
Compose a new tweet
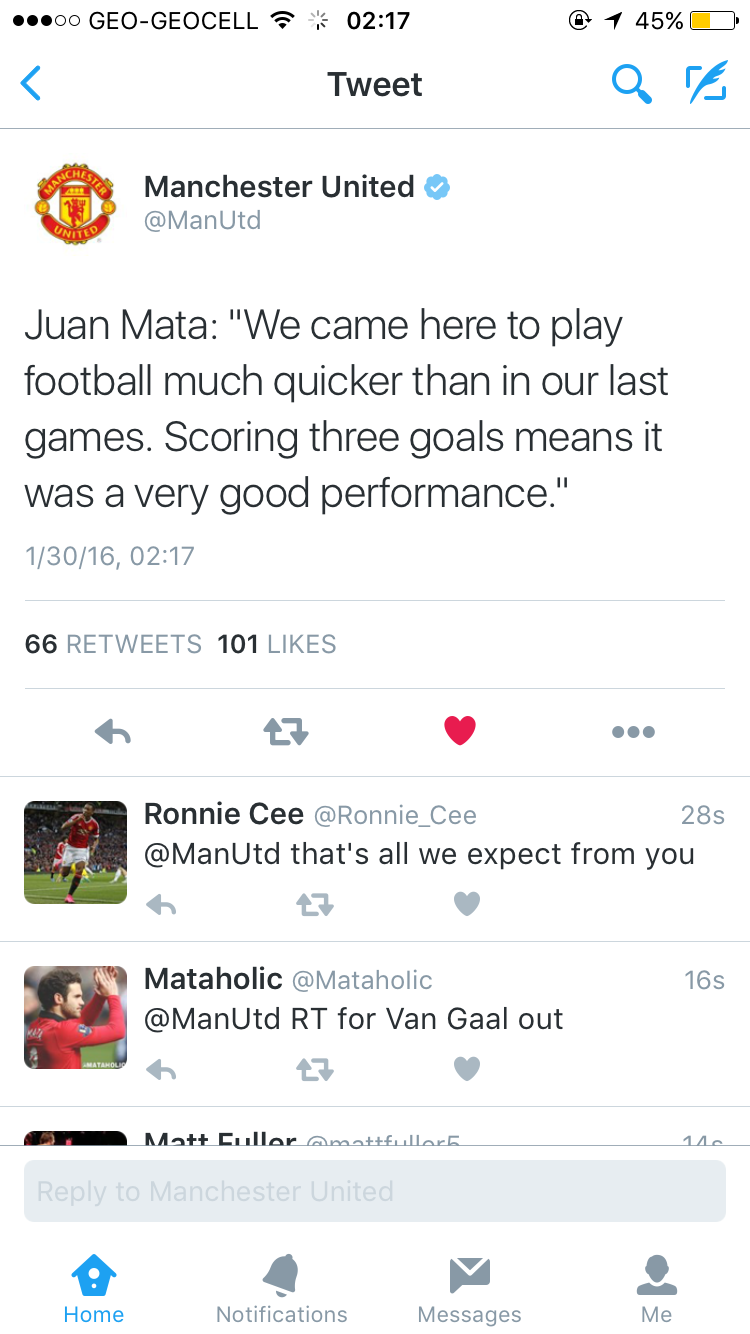coord(705,84)
